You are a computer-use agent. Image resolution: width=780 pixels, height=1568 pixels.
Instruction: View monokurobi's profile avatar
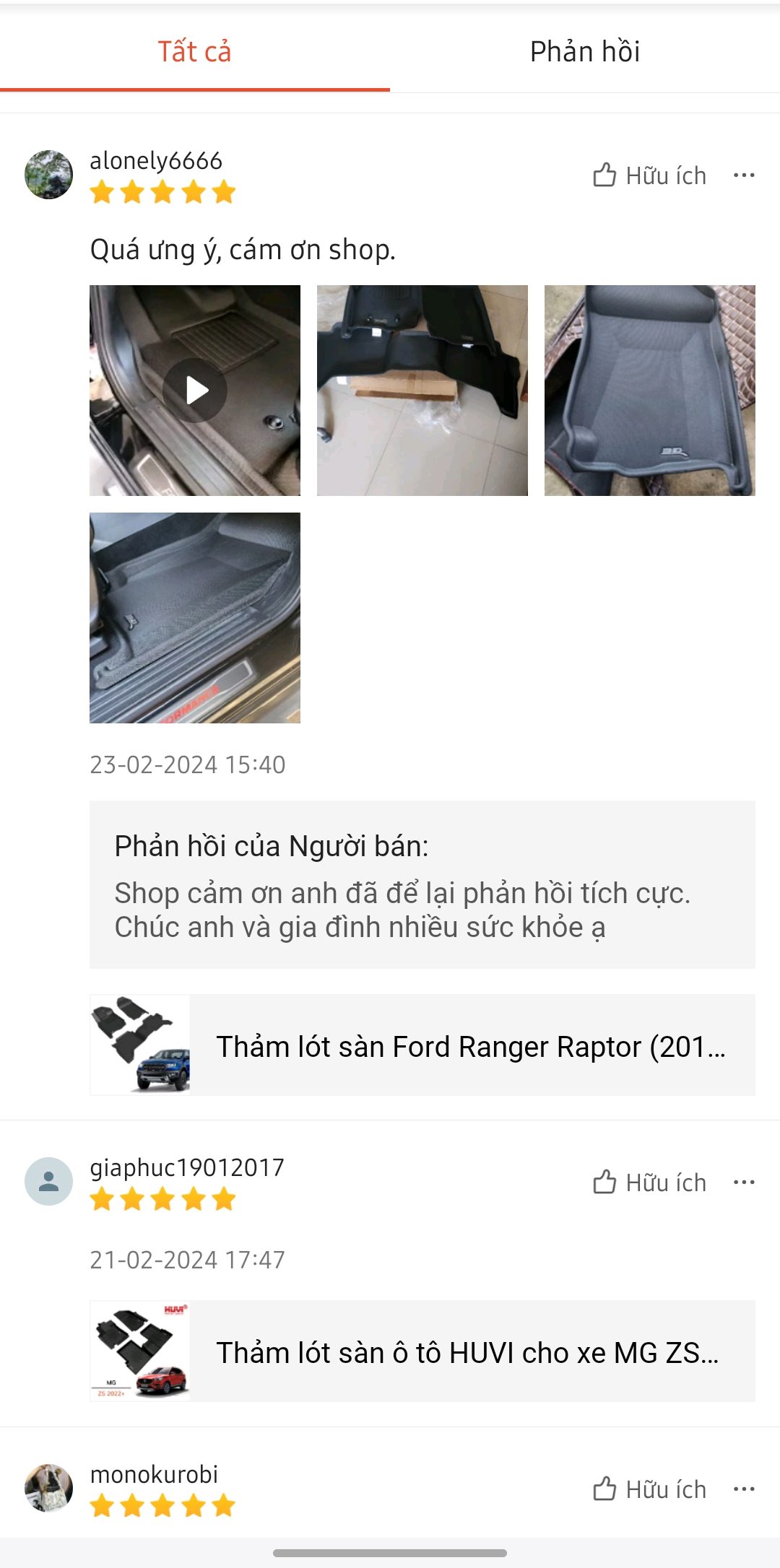(49, 1488)
